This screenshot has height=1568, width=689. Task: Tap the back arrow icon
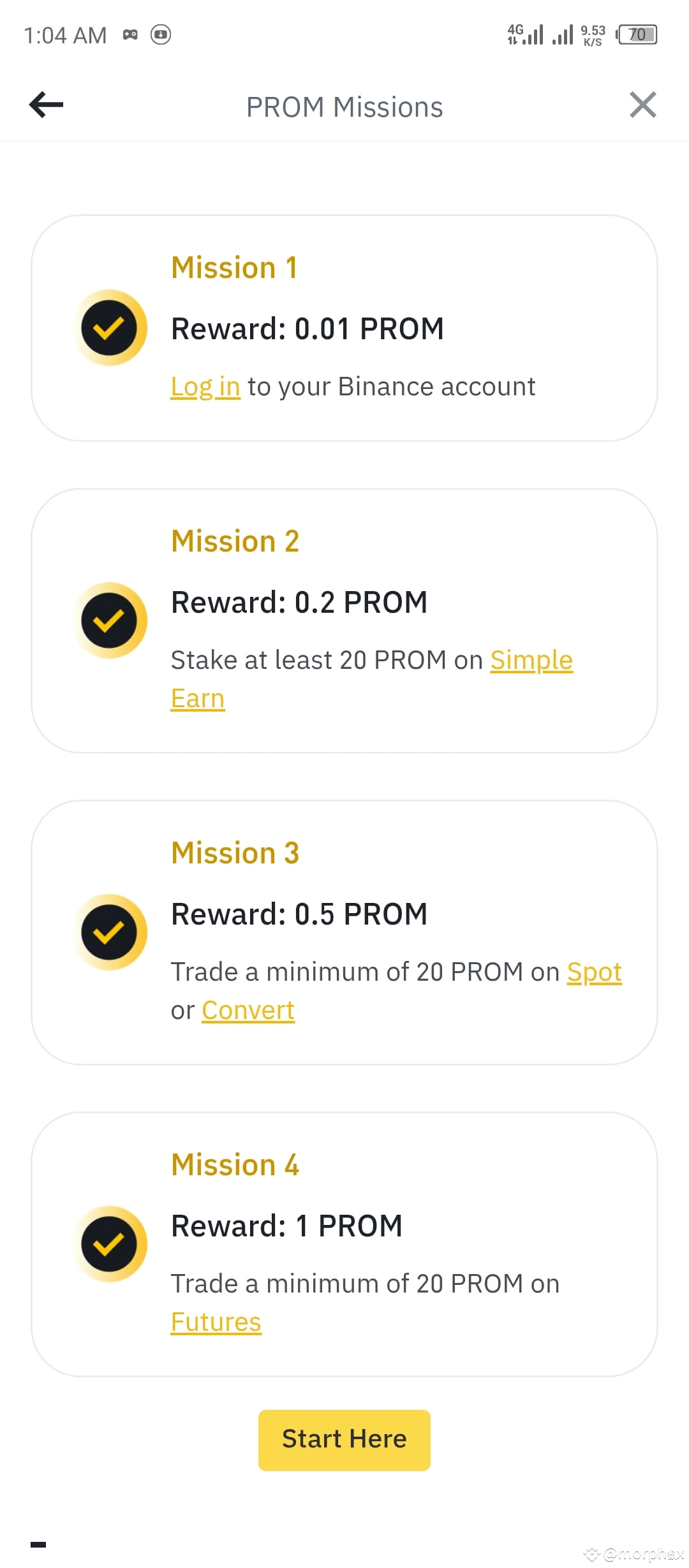click(45, 105)
